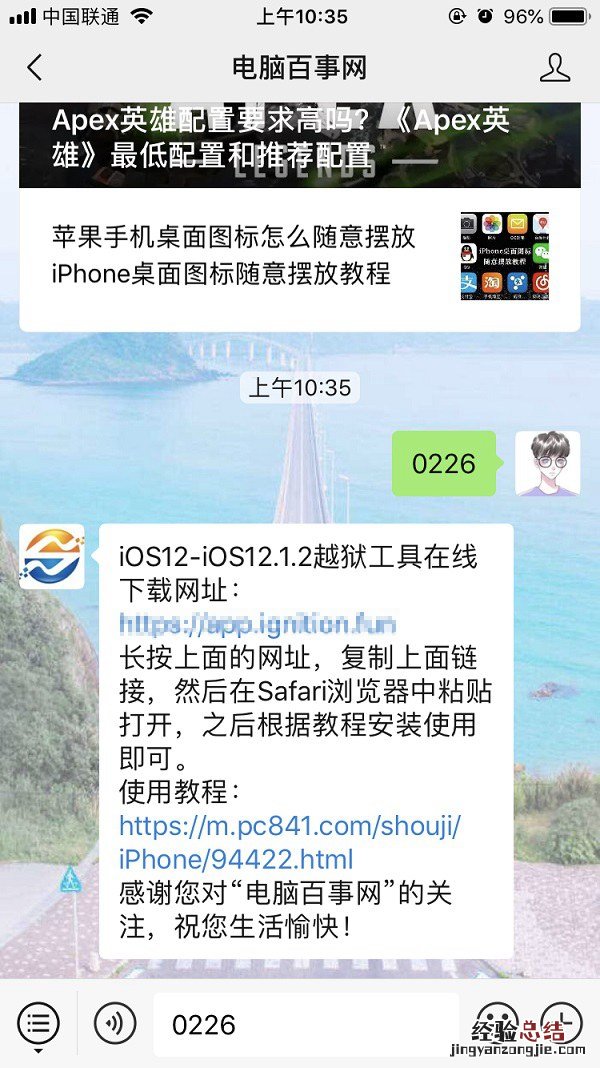Open the account profile icon
Image resolution: width=600 pixels, height=1068 pixels.
coord(554,68)
